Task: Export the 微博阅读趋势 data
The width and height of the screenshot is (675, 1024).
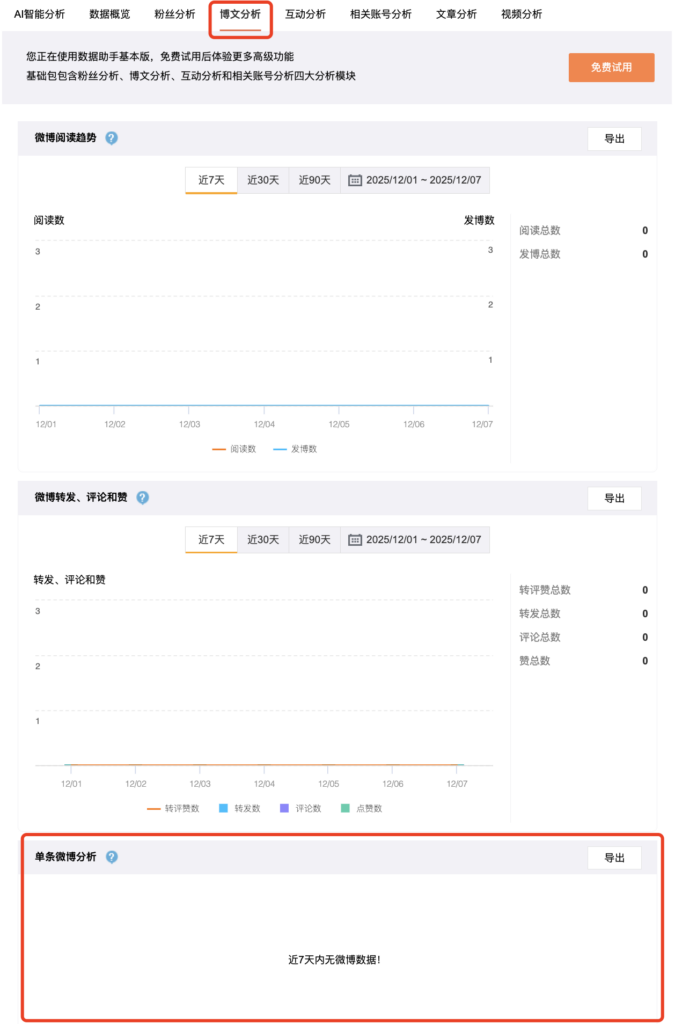Action: pyautogui.click(x=614, y=139)
